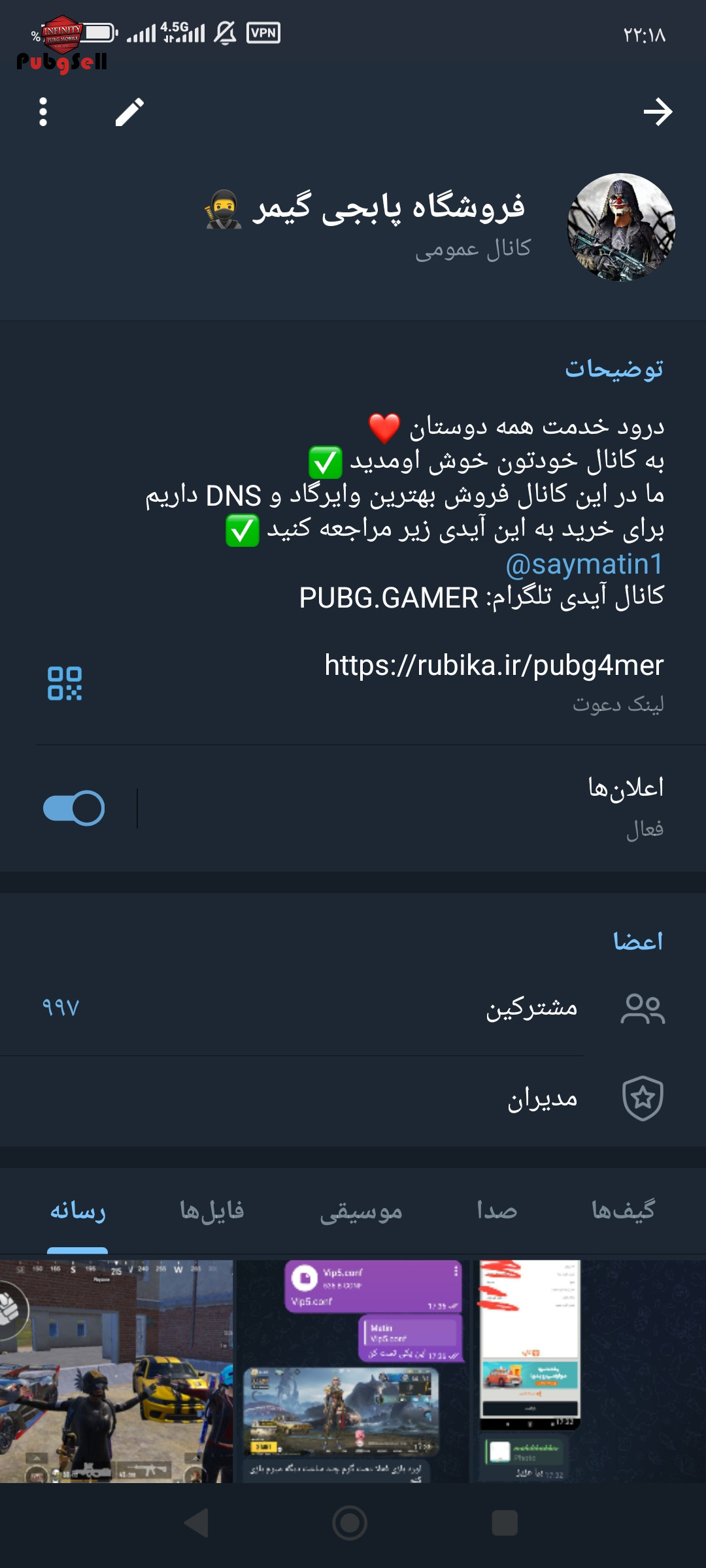Switch to the موسیقی music tab
Image resolution: width=706 pixels, height=1568 pixels.
tap(361, 1211)
